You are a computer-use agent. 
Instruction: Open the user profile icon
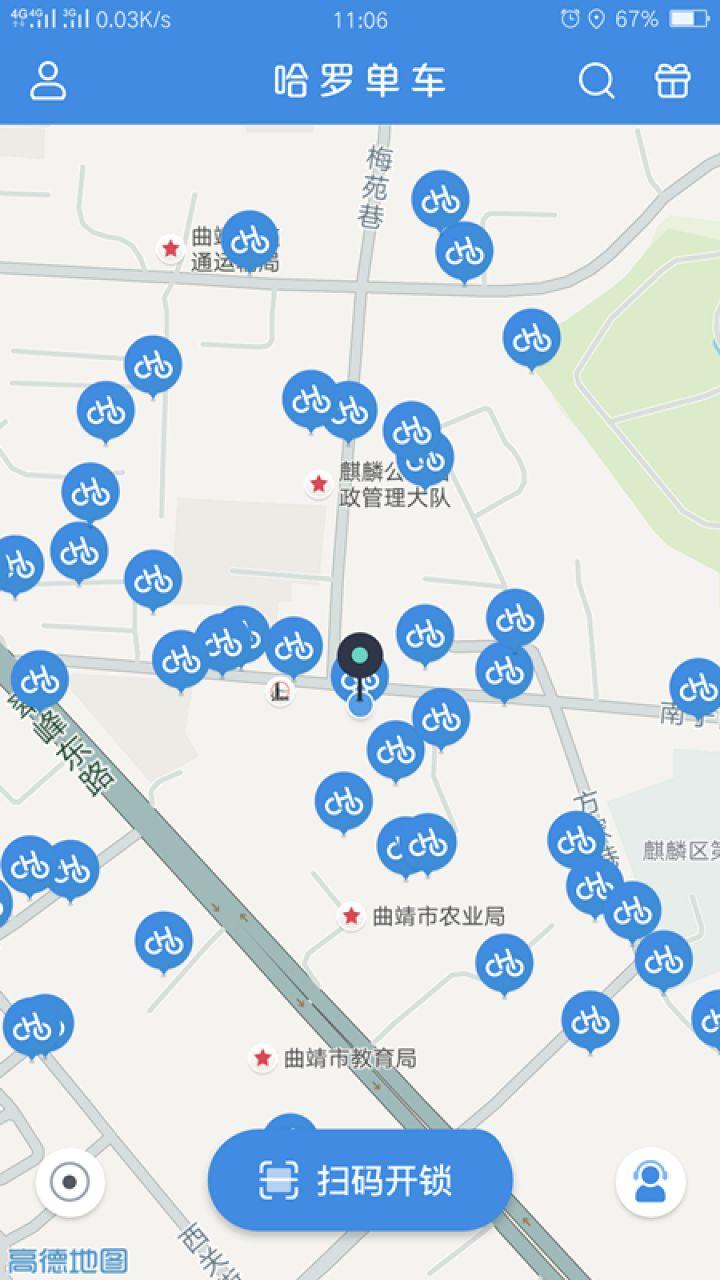pyautogui.click(x=48, y=80)
